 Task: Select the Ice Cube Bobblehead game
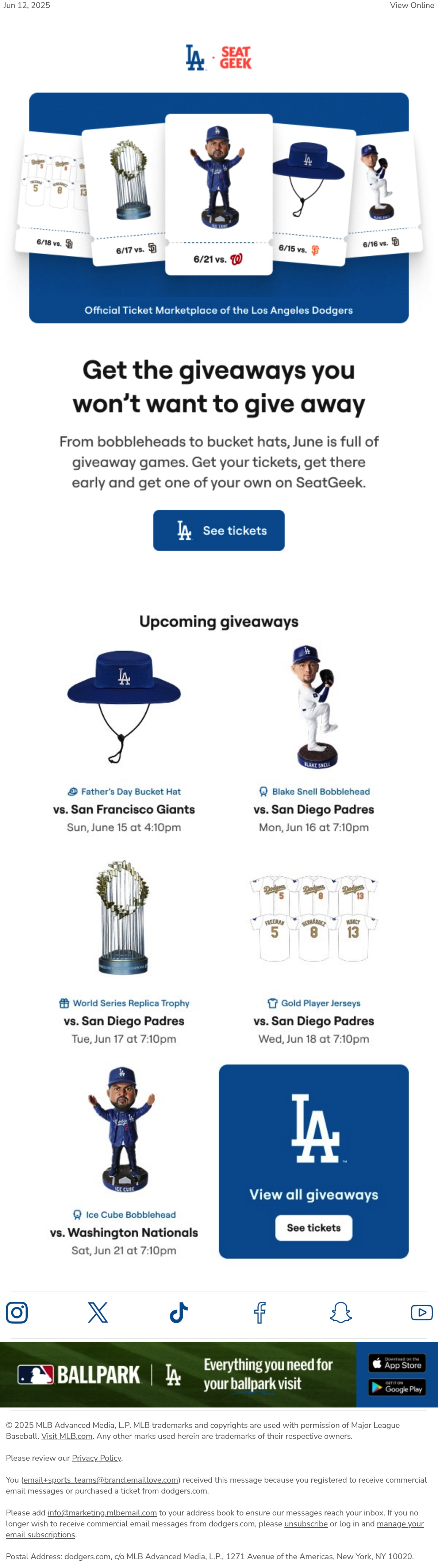[x=124, y=1214]
